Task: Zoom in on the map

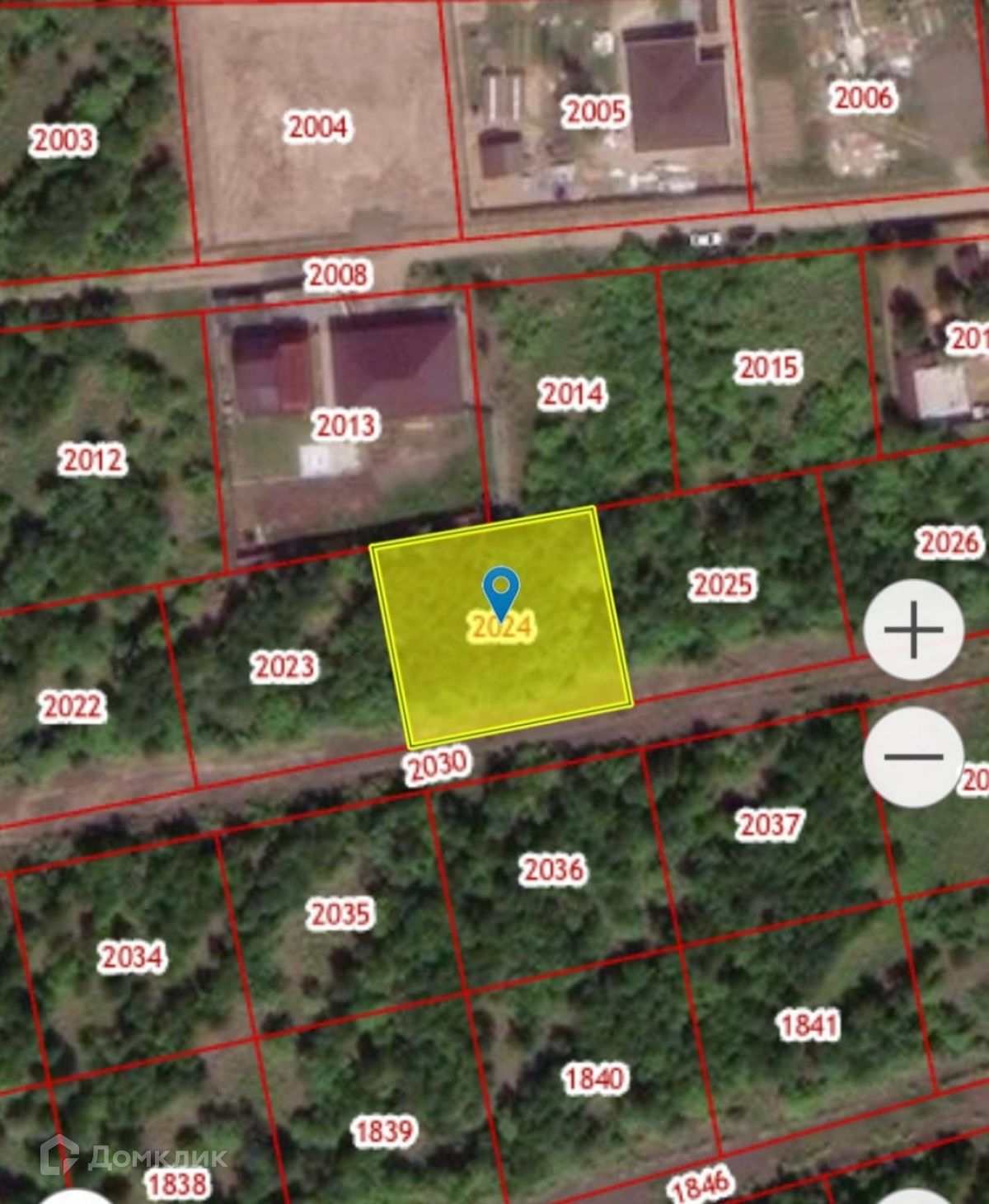Action: (913, 630)
